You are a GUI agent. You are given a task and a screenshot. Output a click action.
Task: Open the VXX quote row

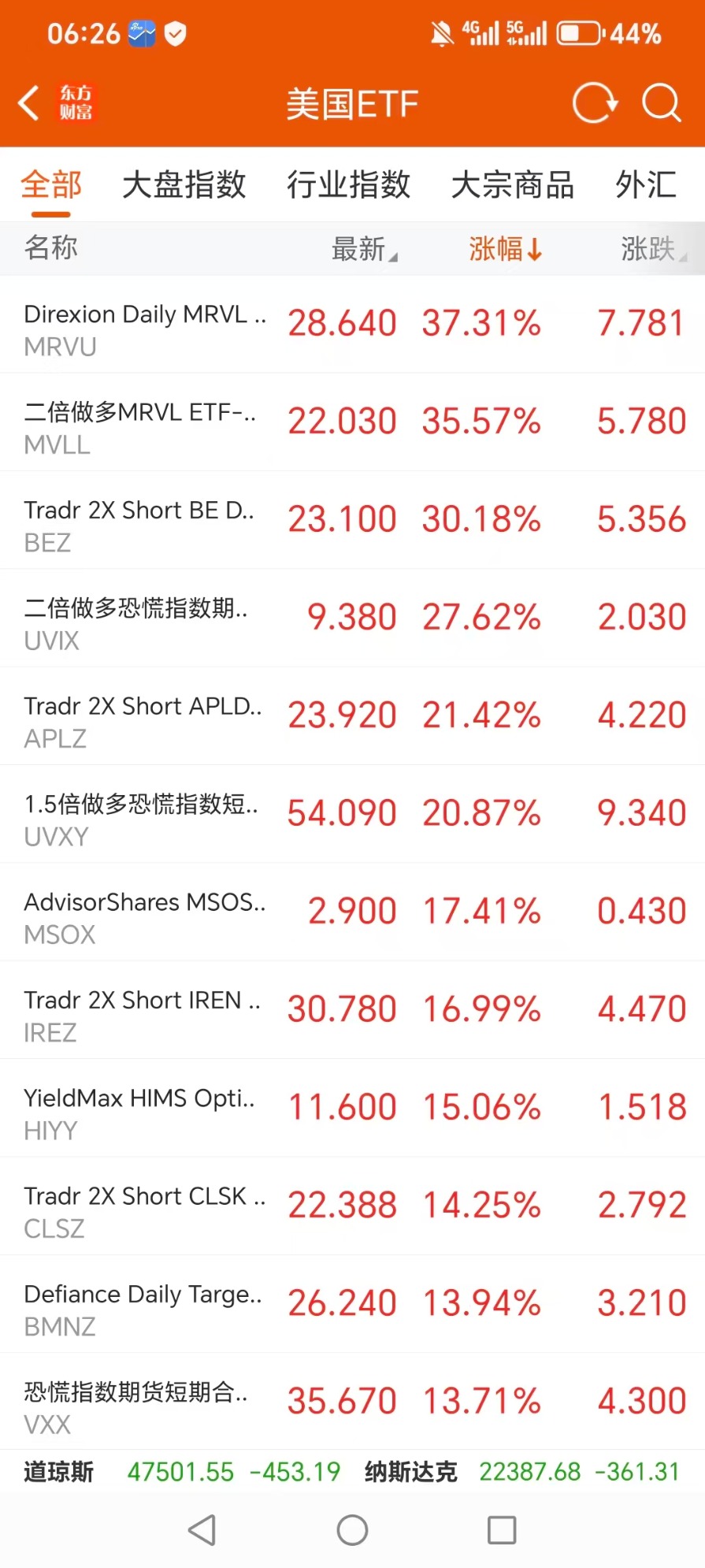coord(352,1402)
